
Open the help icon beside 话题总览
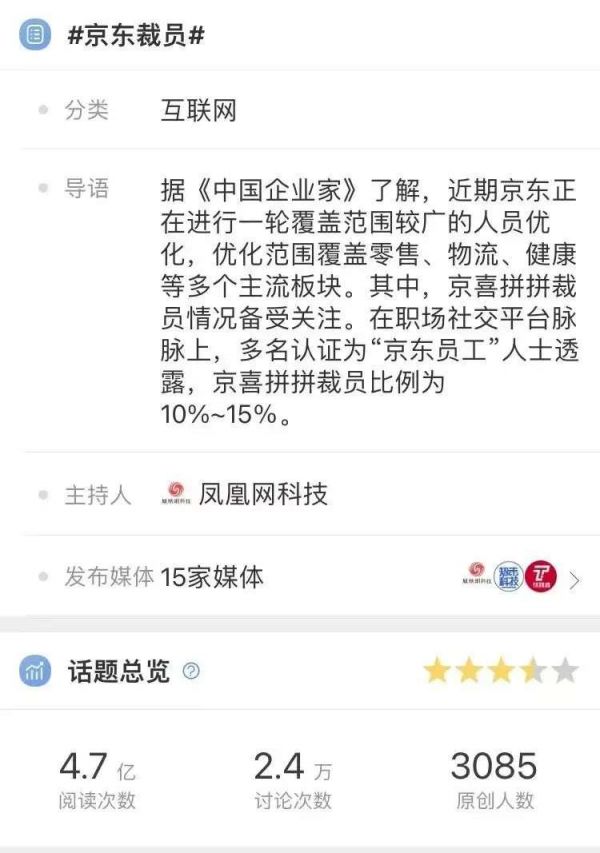pyautogui.click(x=191, y=671)
